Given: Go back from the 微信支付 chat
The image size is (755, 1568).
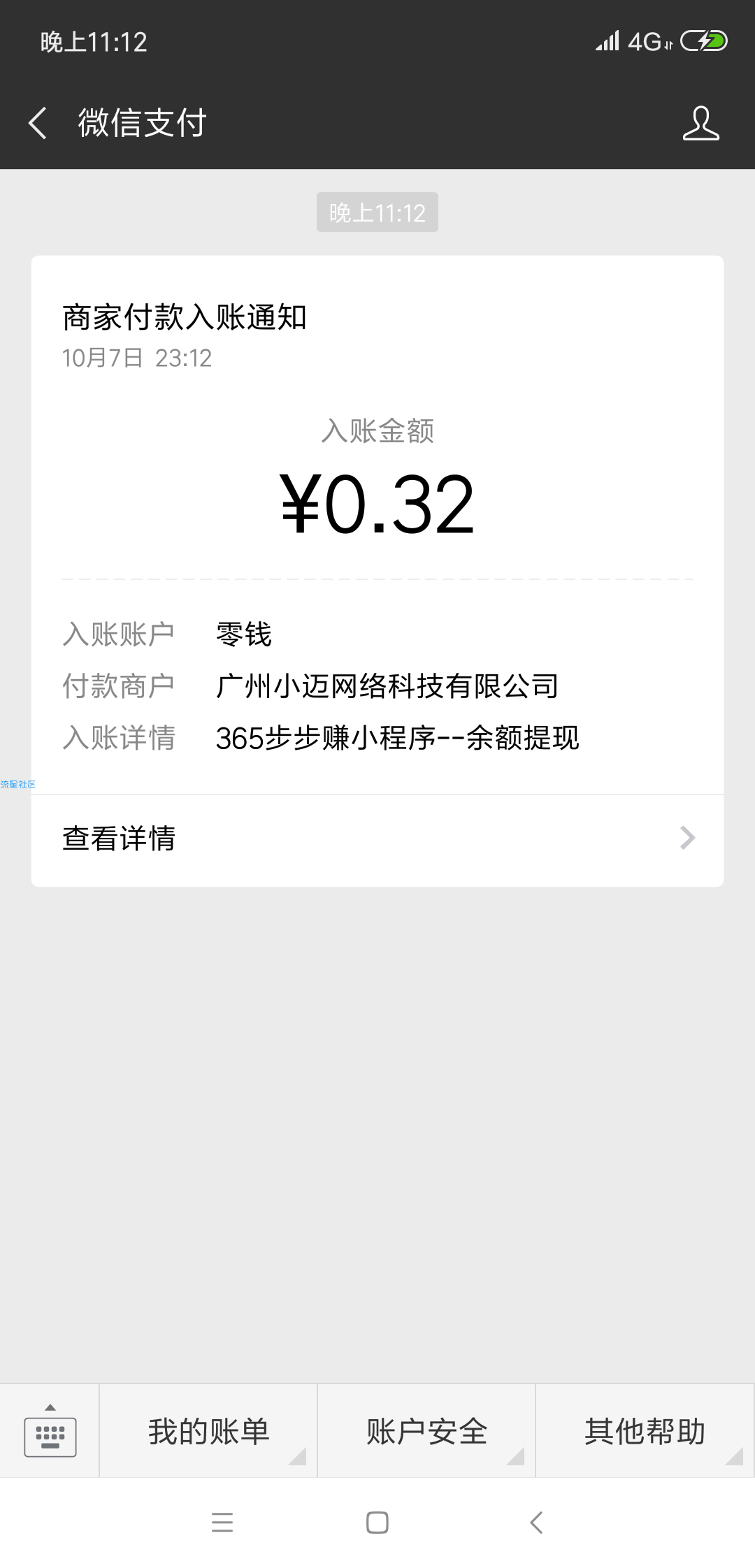Looking at the screenshot, I should point(38,123).
